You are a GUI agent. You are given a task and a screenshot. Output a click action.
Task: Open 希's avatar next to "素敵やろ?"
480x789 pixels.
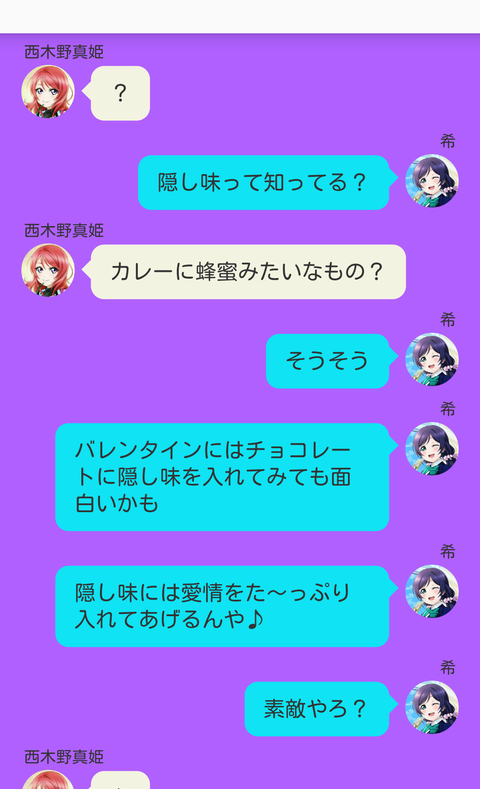(432, 707)
